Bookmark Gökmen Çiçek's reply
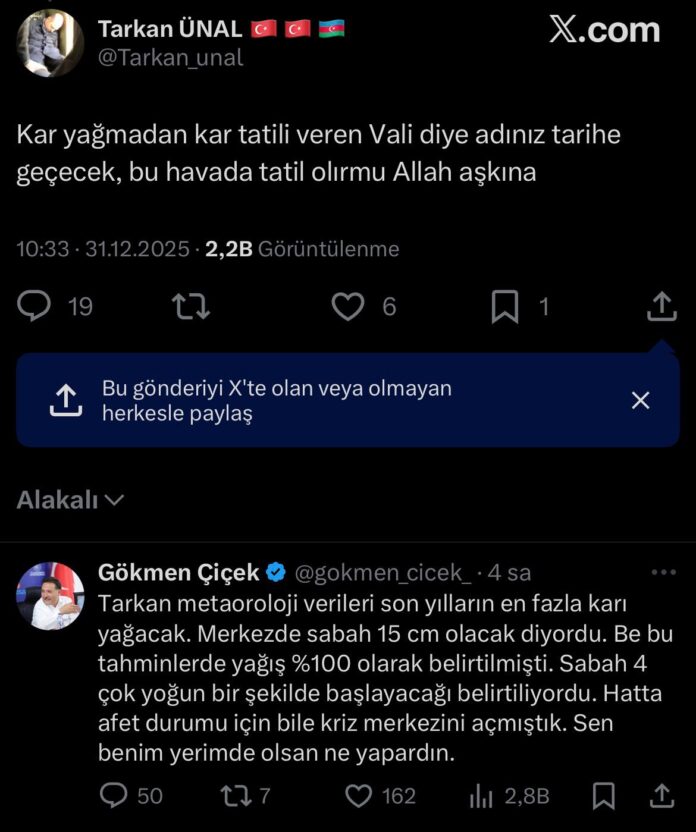Image resolution: width=696 pixels, height=832 pixels. pyautogui.click(x=604, y=795)
